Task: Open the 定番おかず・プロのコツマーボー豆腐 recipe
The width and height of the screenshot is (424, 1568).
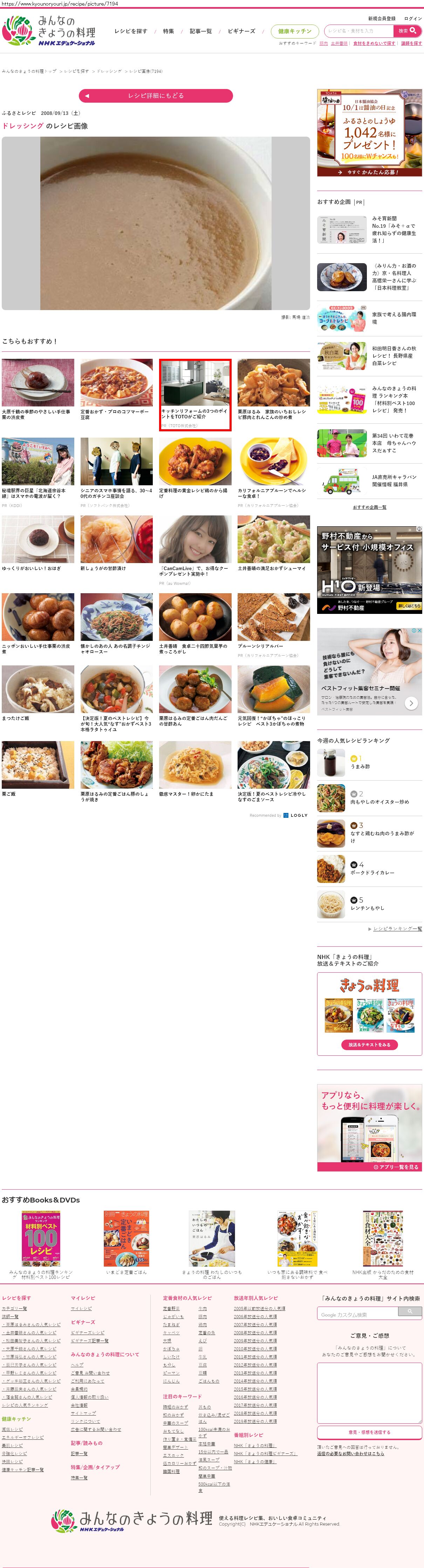Action: coord(116,390)
